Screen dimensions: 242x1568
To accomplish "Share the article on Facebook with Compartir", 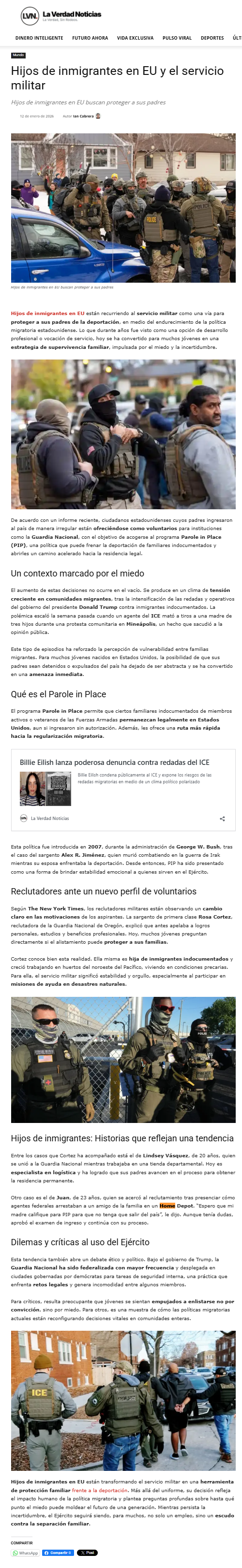I will click(58, 1553).
